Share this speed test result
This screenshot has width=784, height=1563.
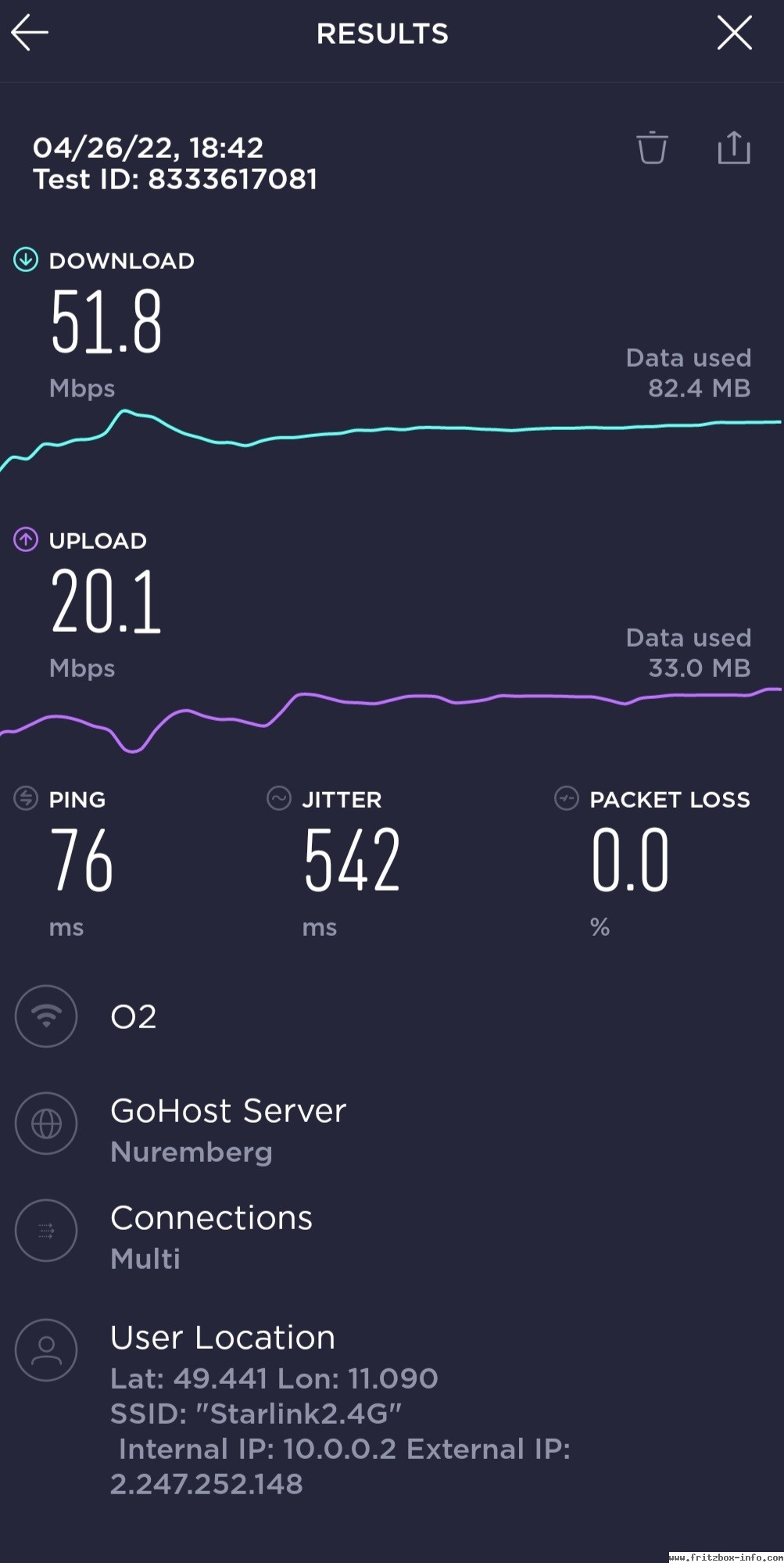click(x=734, y=147)
